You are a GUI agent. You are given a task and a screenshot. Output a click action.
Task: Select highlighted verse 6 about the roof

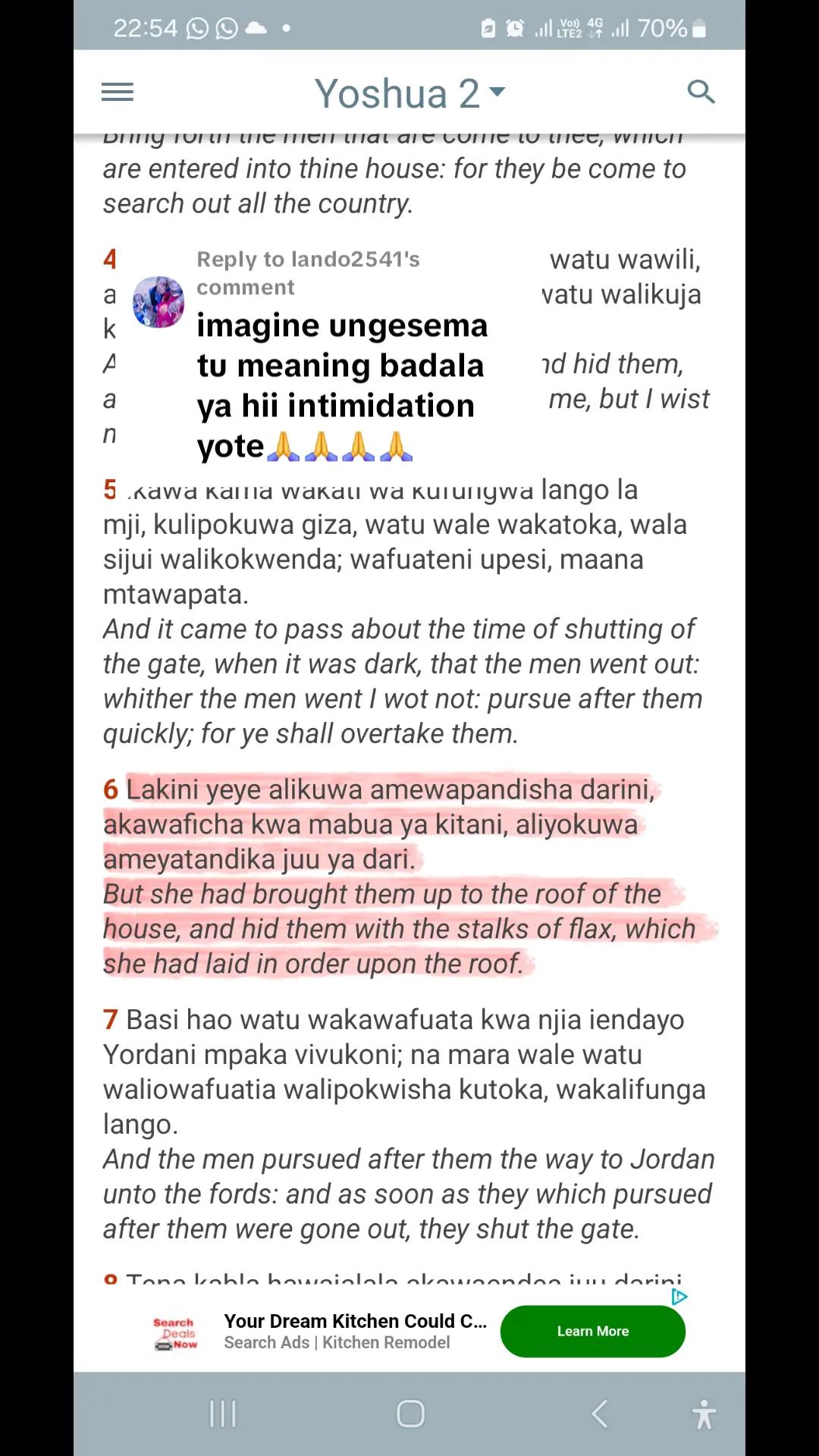(394, 876)
